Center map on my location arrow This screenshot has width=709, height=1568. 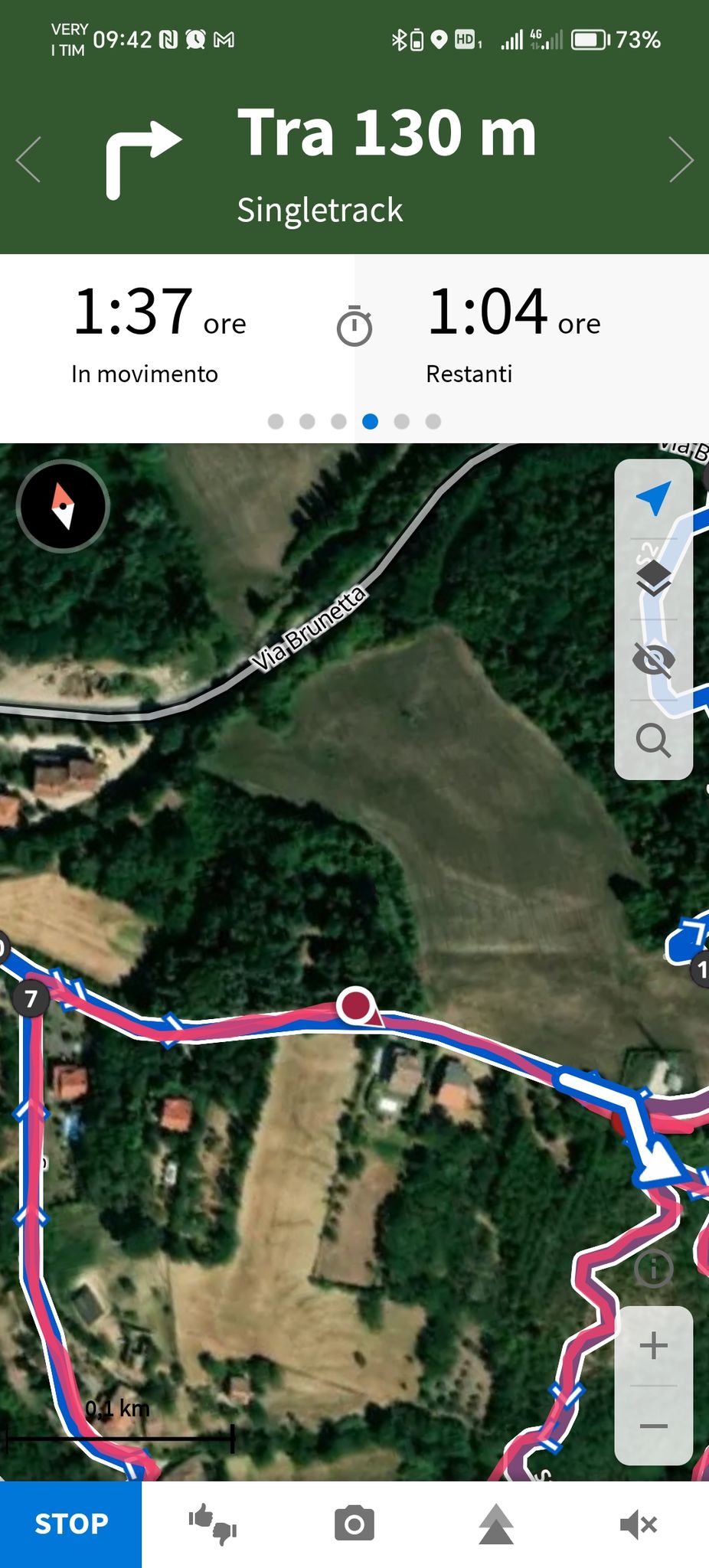coord(653,498)
